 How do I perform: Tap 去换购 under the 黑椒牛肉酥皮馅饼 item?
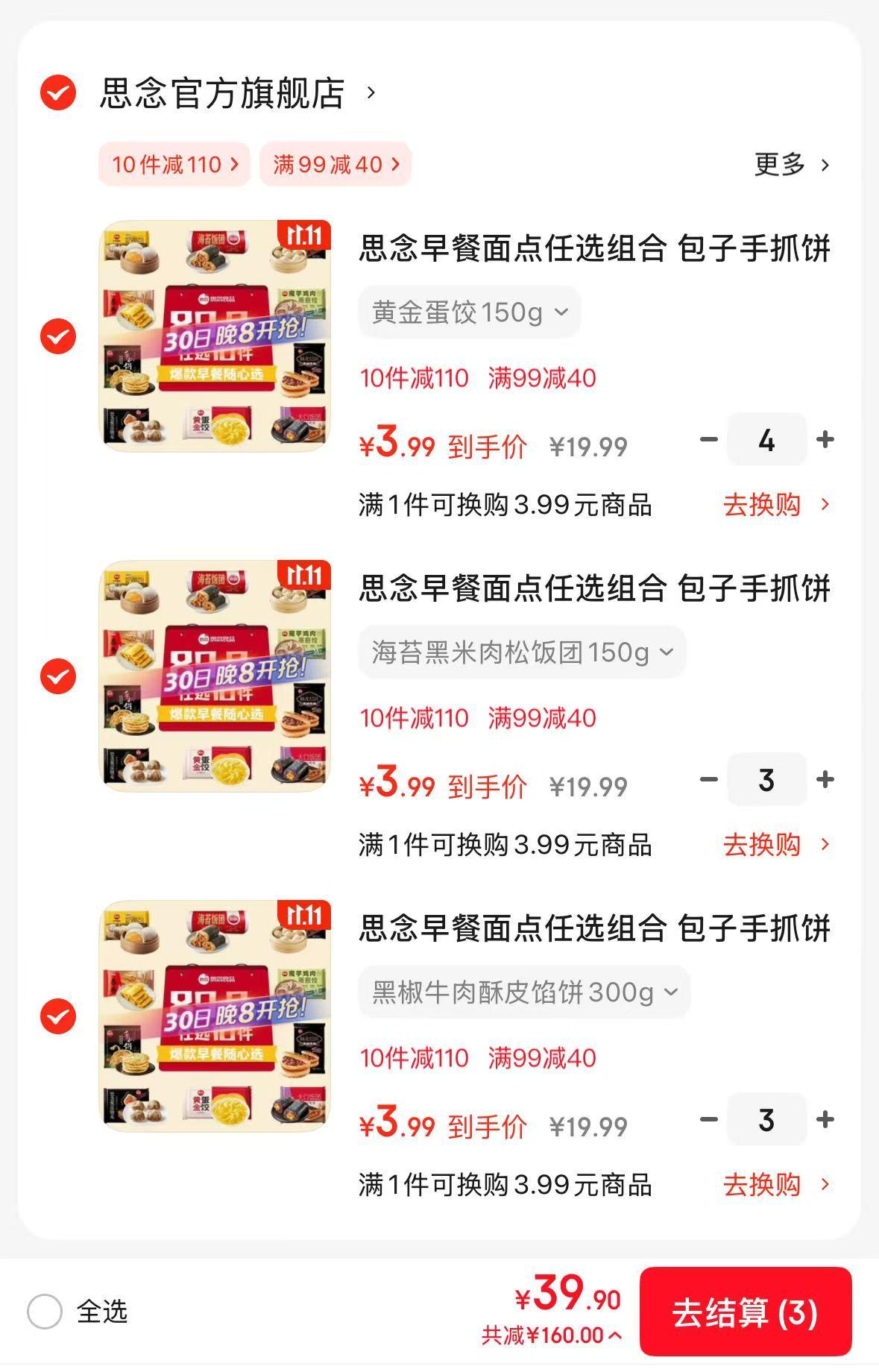[775, 1185]
